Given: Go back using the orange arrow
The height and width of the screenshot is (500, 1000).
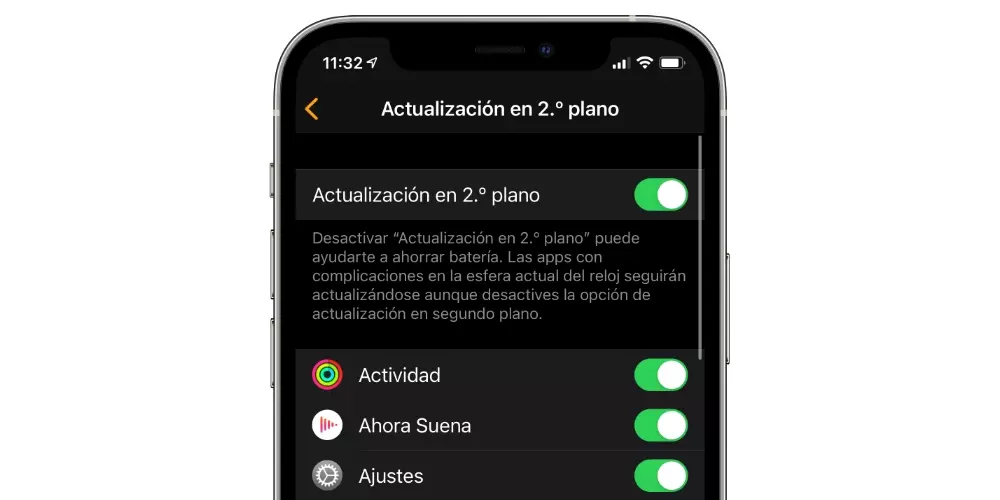Looking at the screenshot, I should coord(312,109).
